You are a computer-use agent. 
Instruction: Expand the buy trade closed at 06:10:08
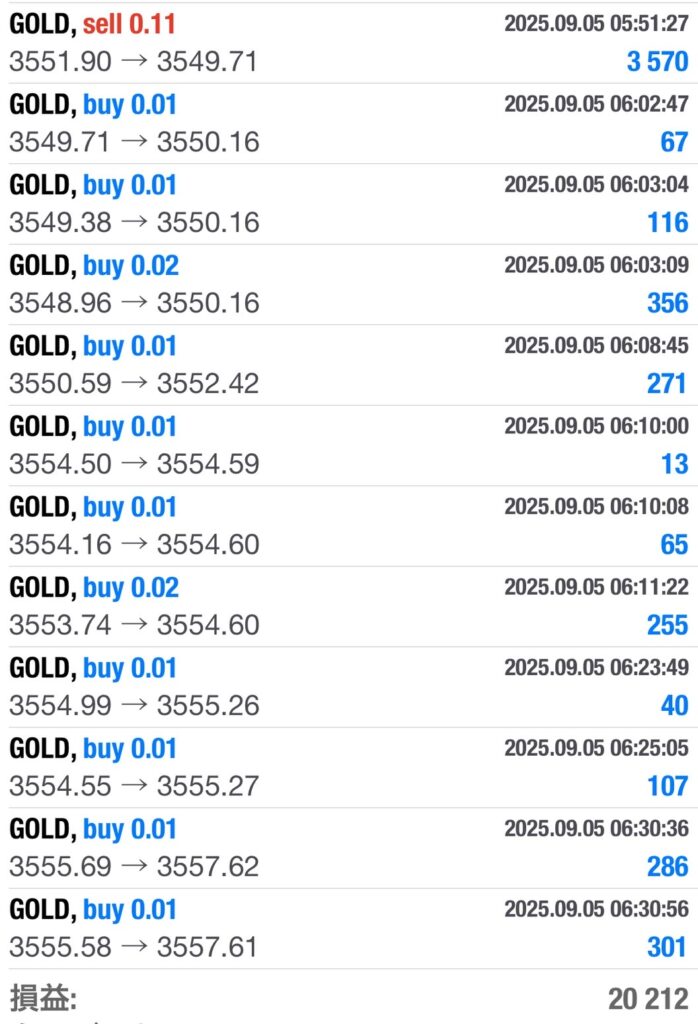click(x=349, y=526)
